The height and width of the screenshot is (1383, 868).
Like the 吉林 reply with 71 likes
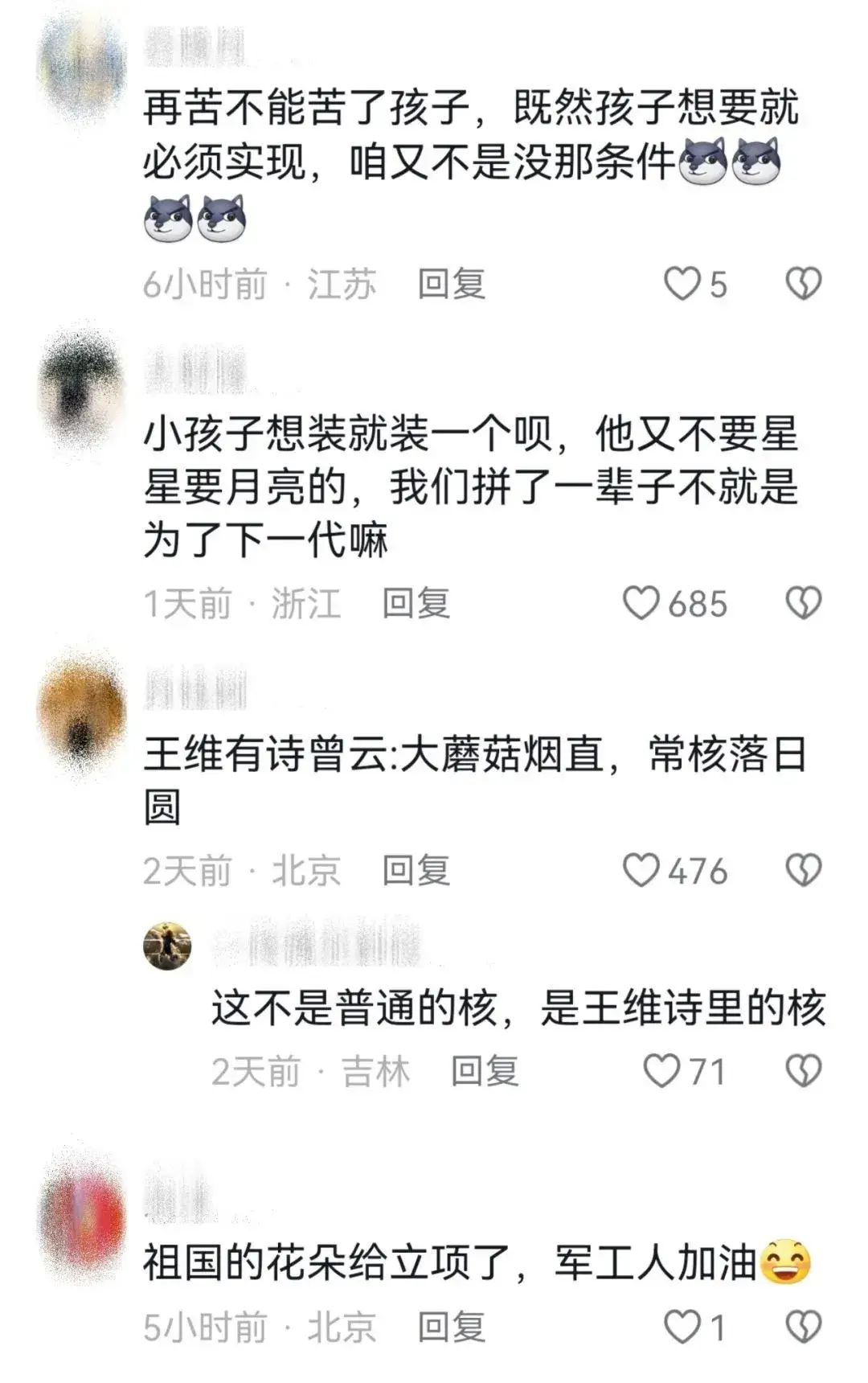(662, 1071)
